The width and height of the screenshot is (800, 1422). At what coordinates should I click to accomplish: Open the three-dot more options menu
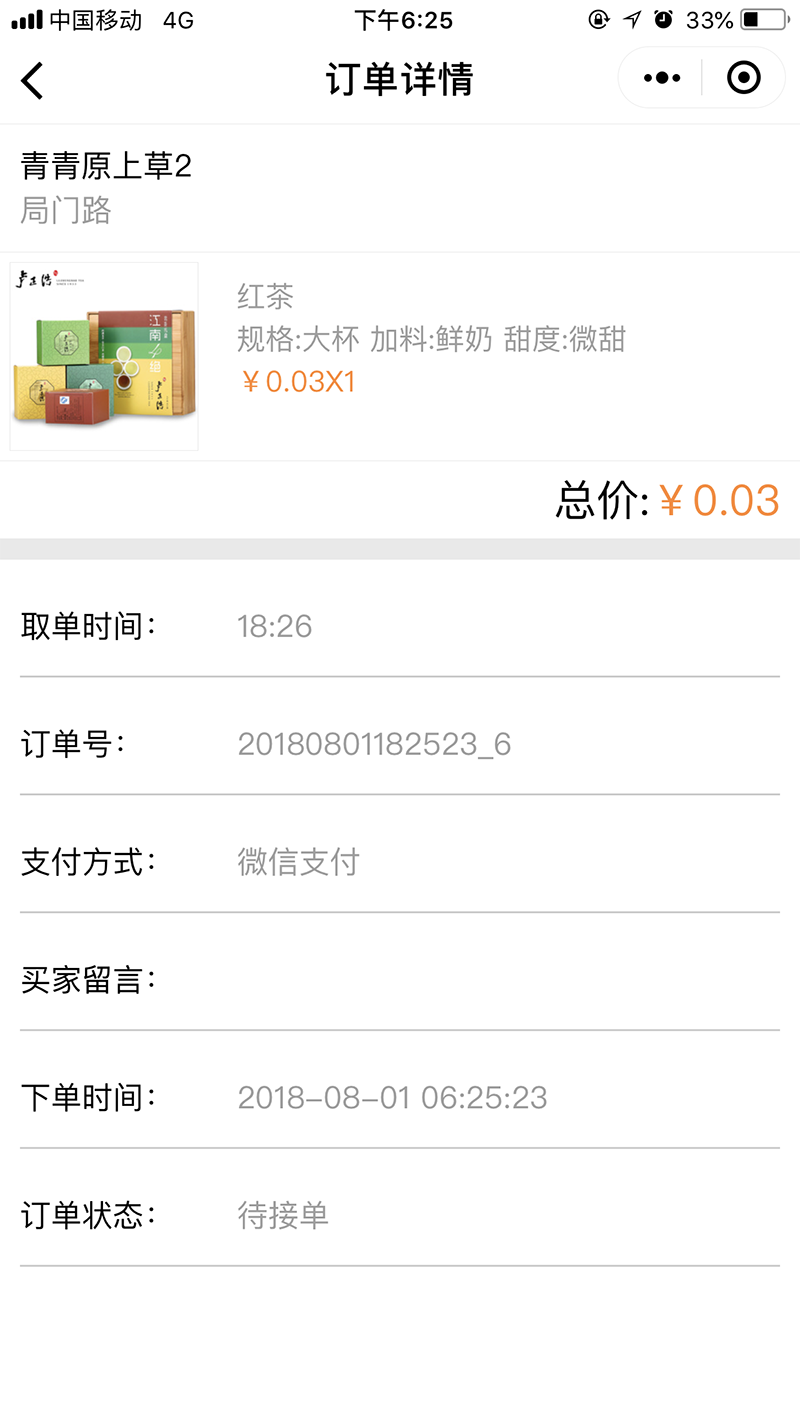click(660, 77)
